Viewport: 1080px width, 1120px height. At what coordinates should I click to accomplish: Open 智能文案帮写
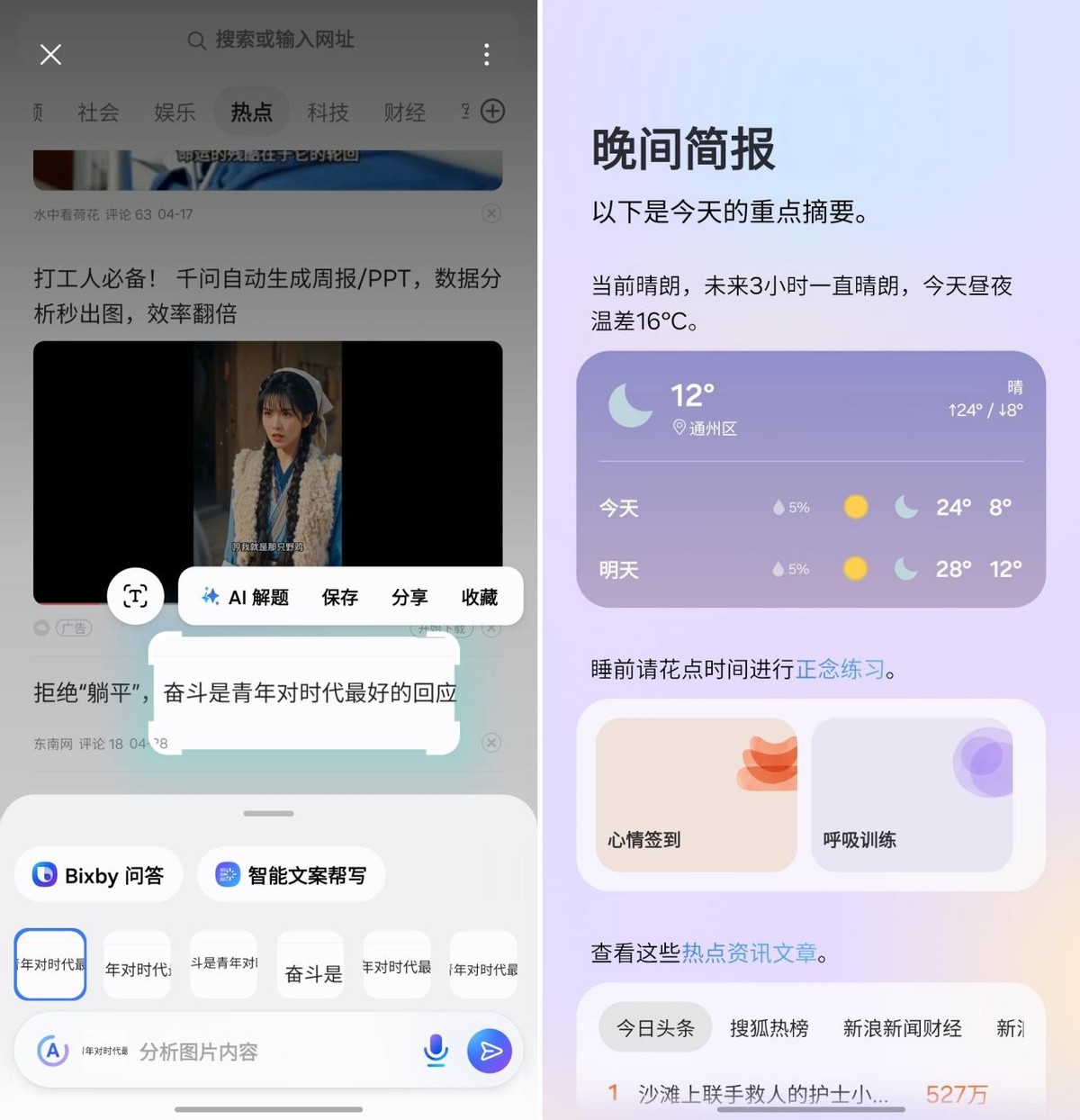click(x=291, y=875)
